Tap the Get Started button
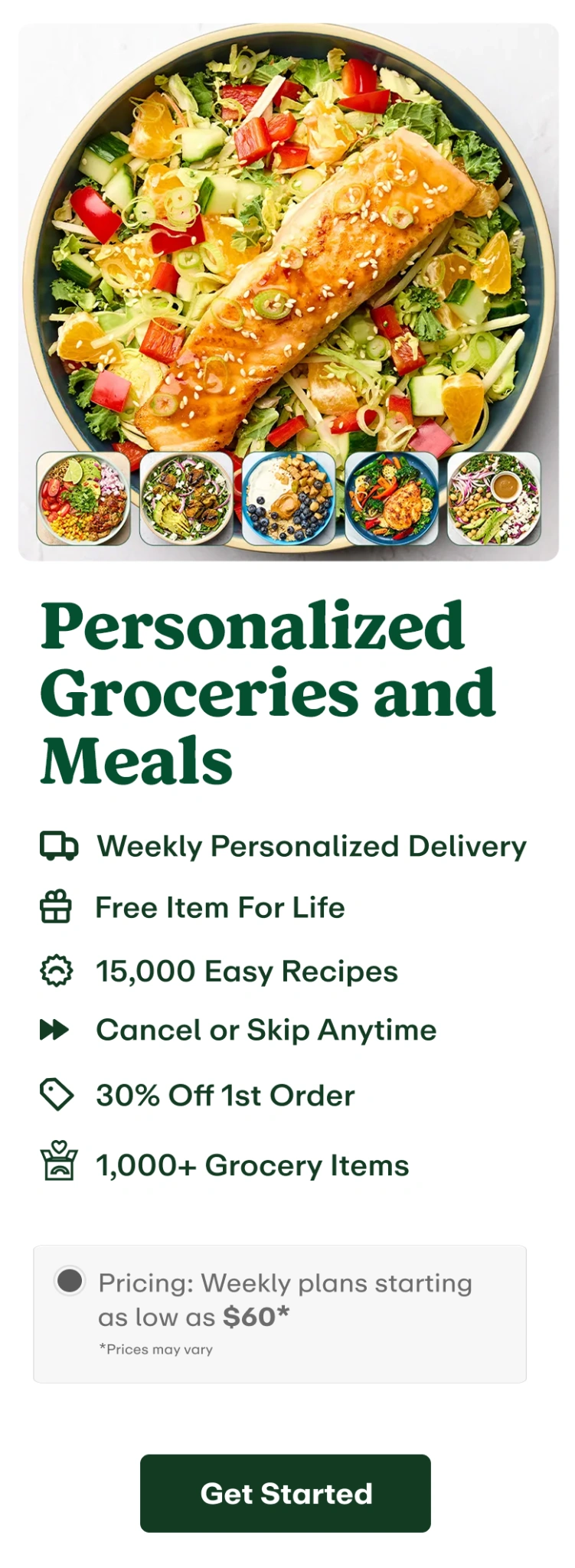575x1568 pixels. pyautogui.click(x=285, y=1493)
